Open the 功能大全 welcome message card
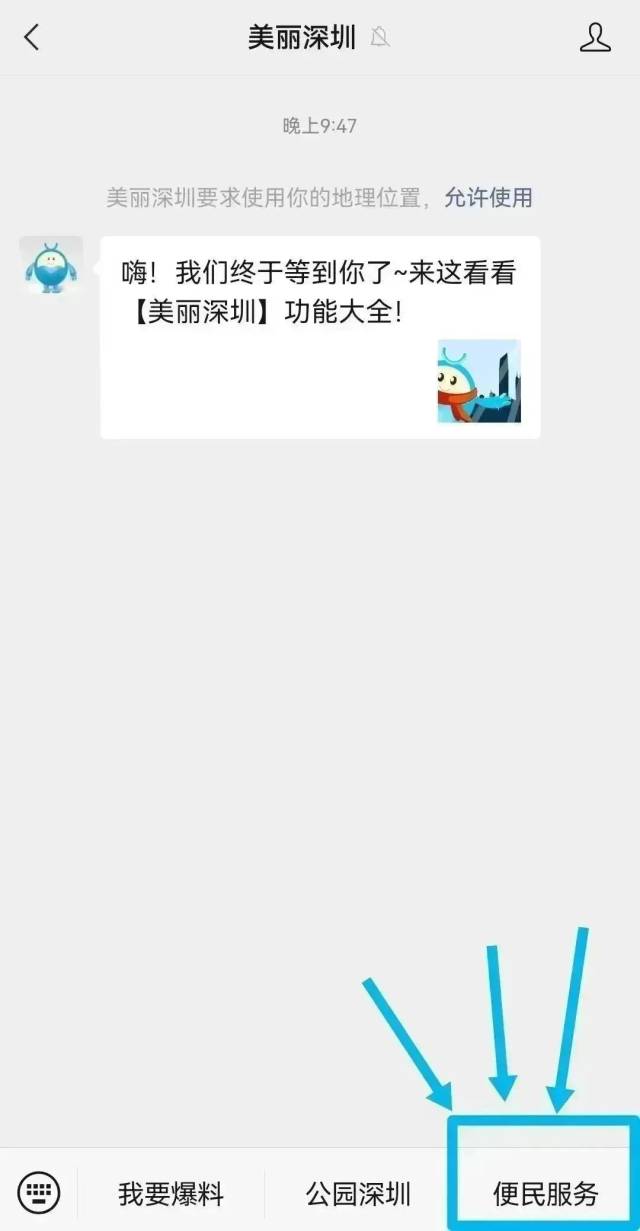This screenshot has height=1231, width=640. pyautogui.click(x=320, y=337)
